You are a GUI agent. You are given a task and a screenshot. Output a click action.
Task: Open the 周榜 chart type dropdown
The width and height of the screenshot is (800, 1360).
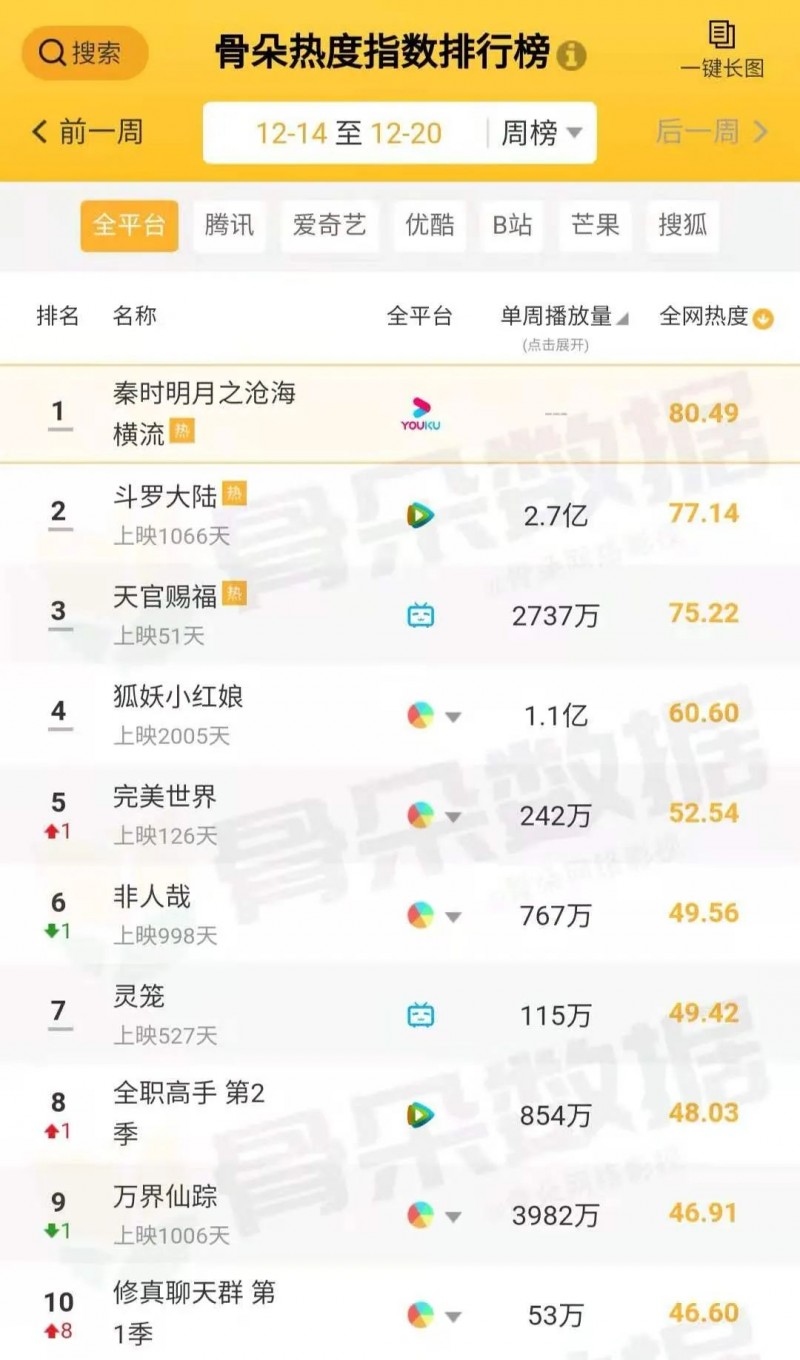coord(541,133)
